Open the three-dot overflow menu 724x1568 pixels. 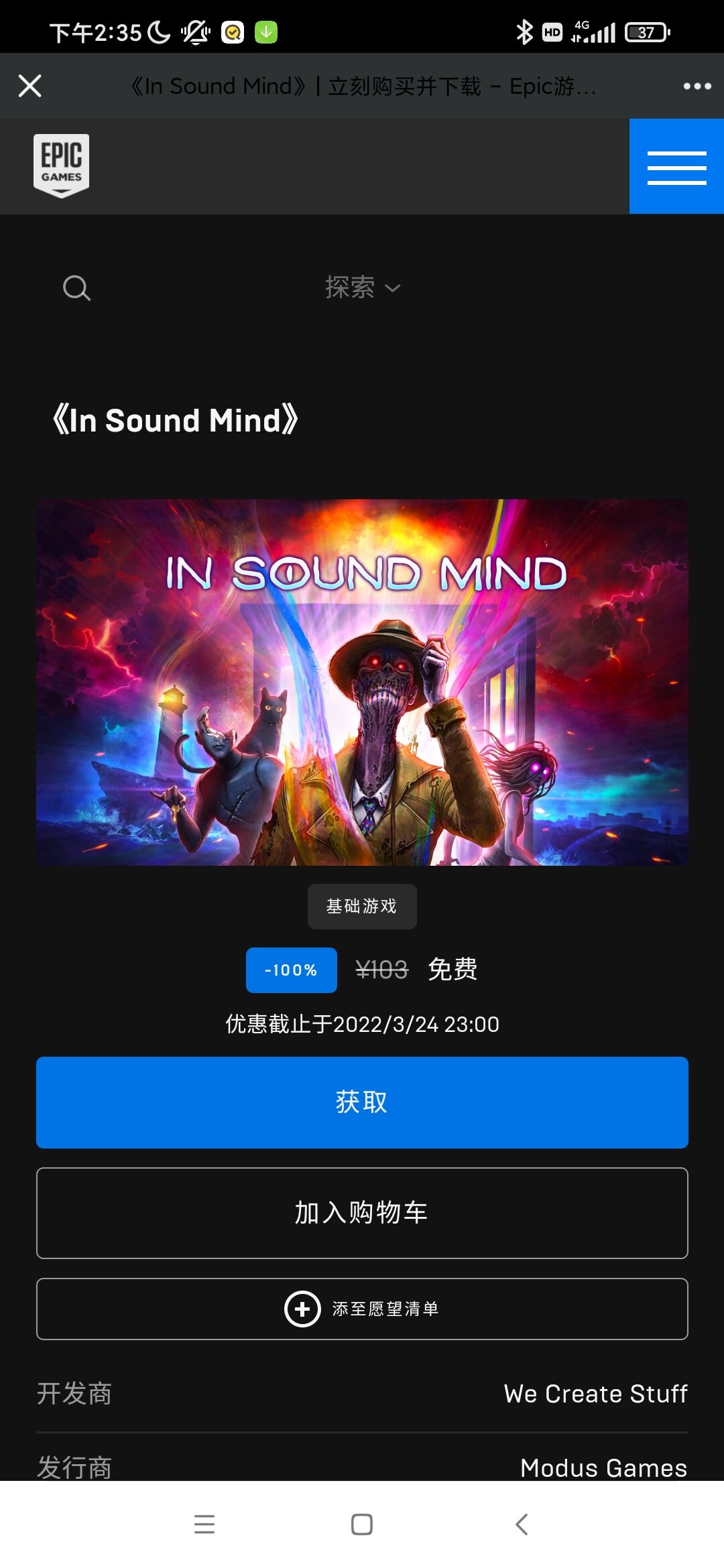(x=697, y=86)
